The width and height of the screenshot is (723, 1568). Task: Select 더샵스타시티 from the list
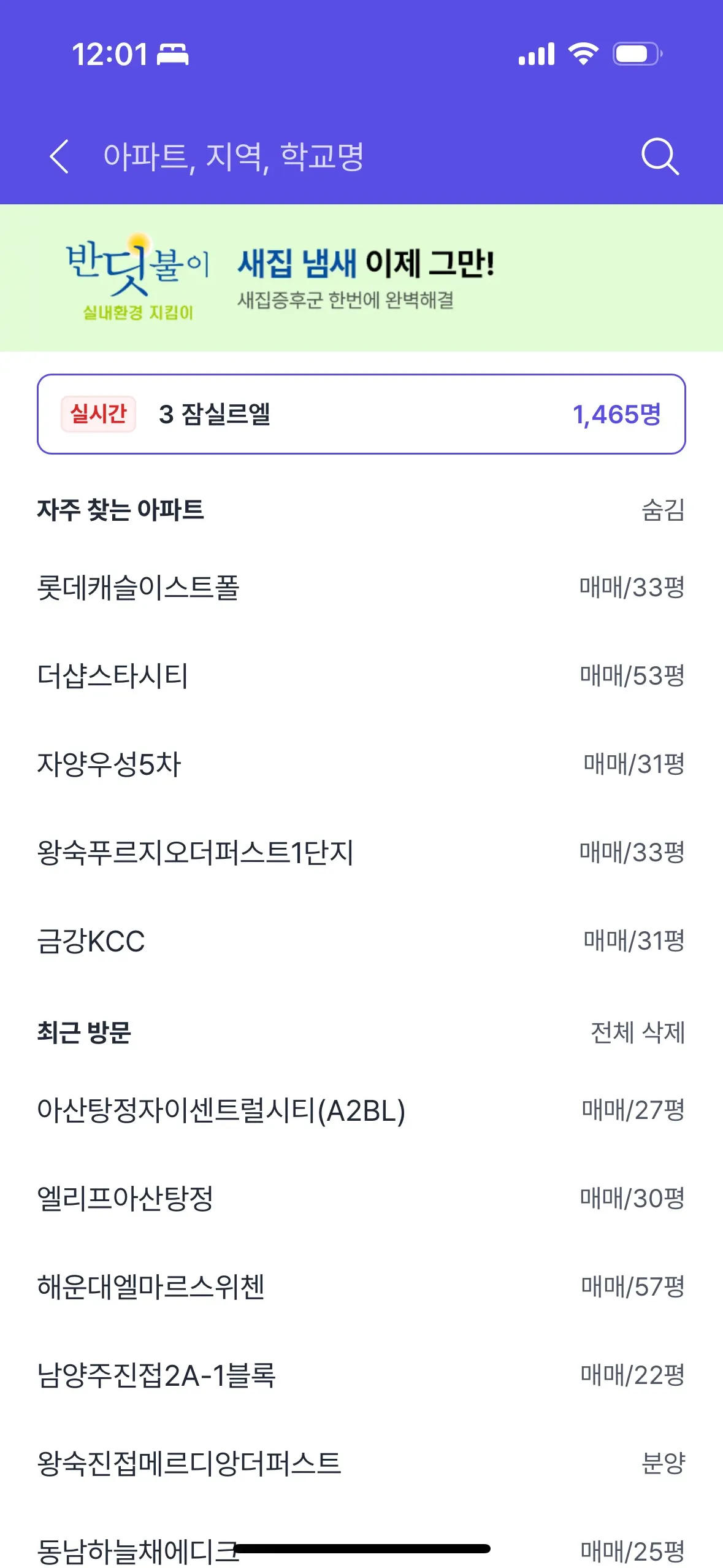pyautogui.click(x=113, y=676)
